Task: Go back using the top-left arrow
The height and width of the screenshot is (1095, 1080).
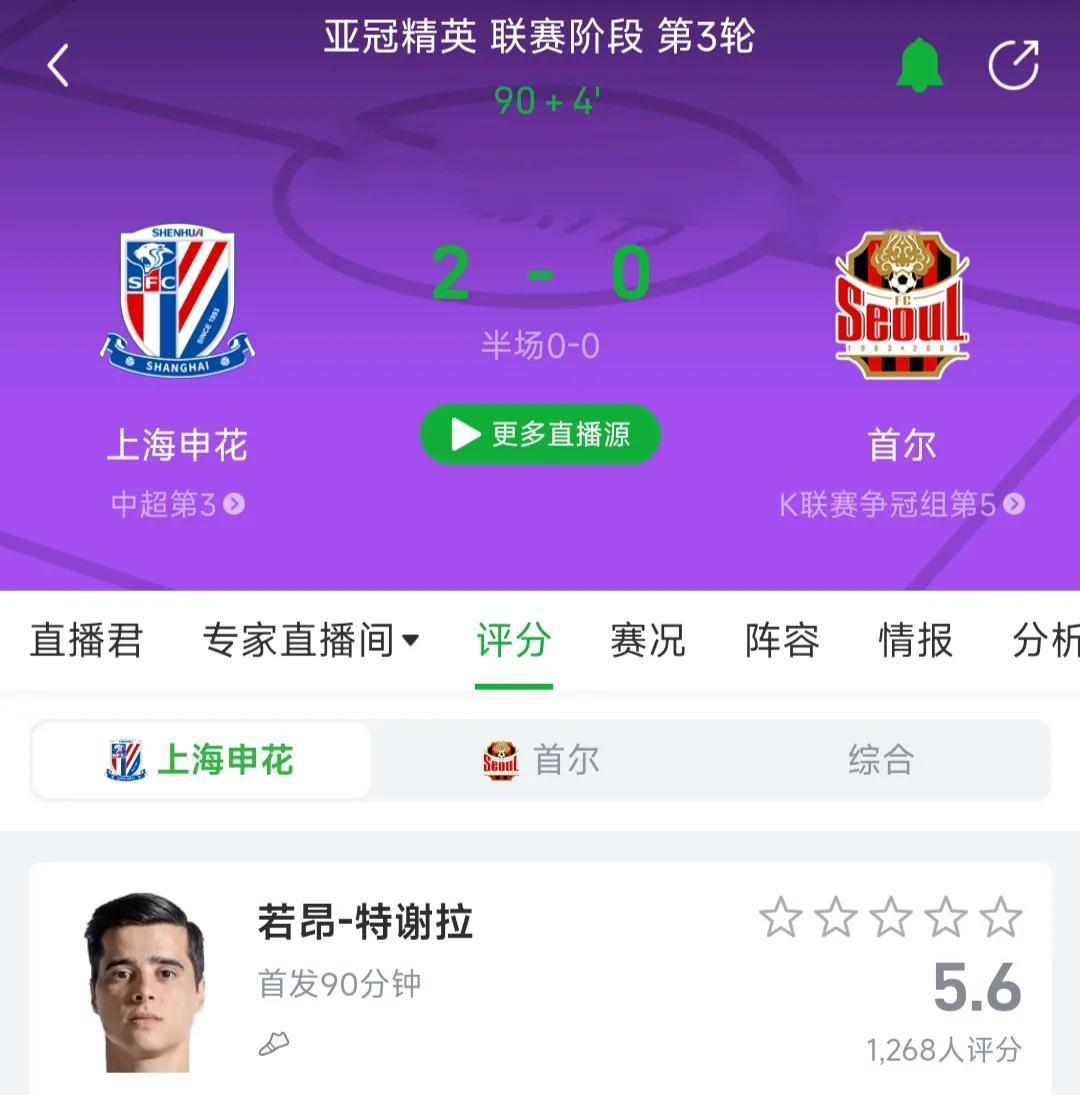Action: (x=58, y=66)
